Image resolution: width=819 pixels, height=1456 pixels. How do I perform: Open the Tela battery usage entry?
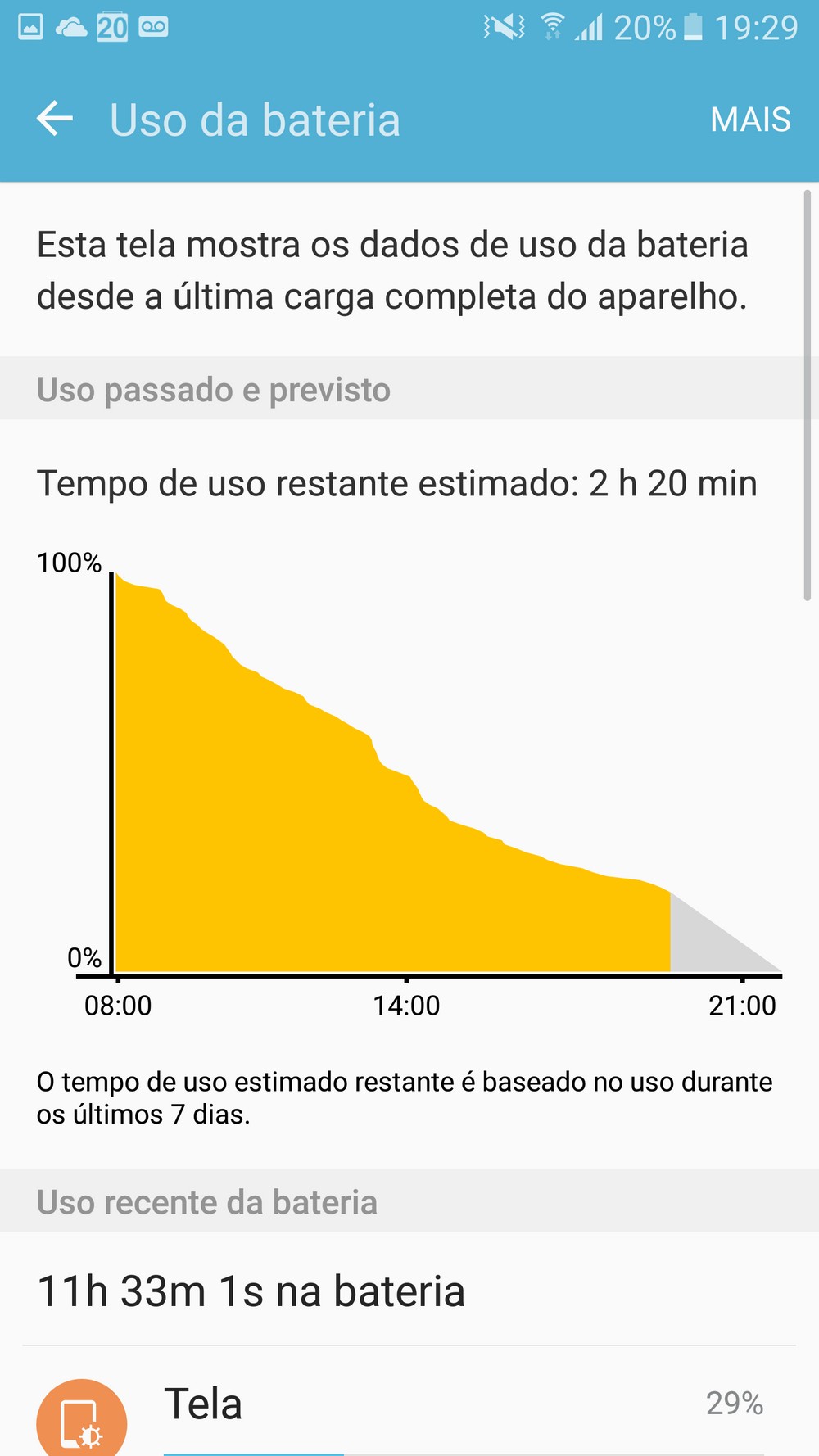(x=409, y=1403)
